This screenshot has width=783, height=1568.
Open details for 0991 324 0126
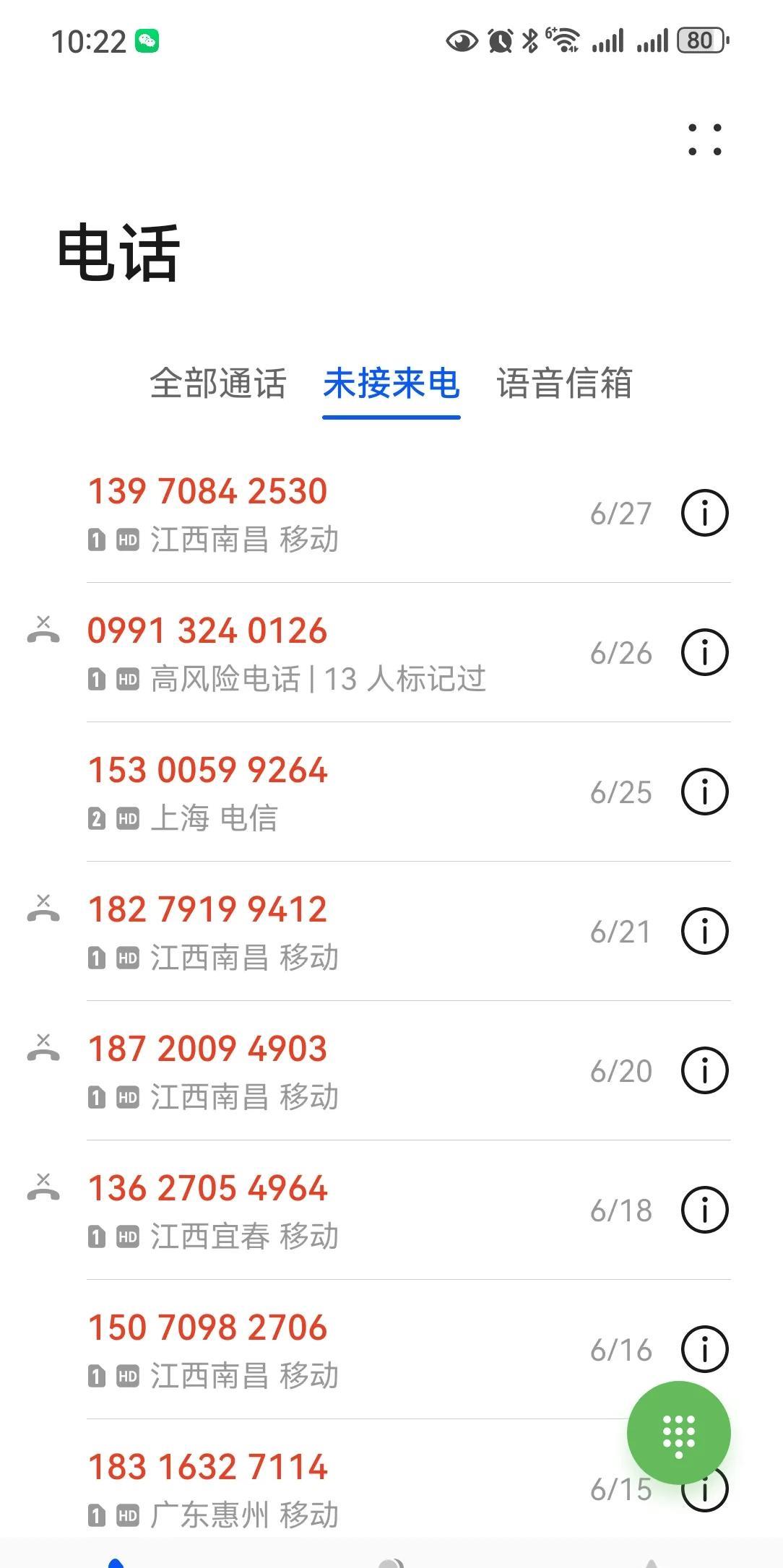[705, 653]
